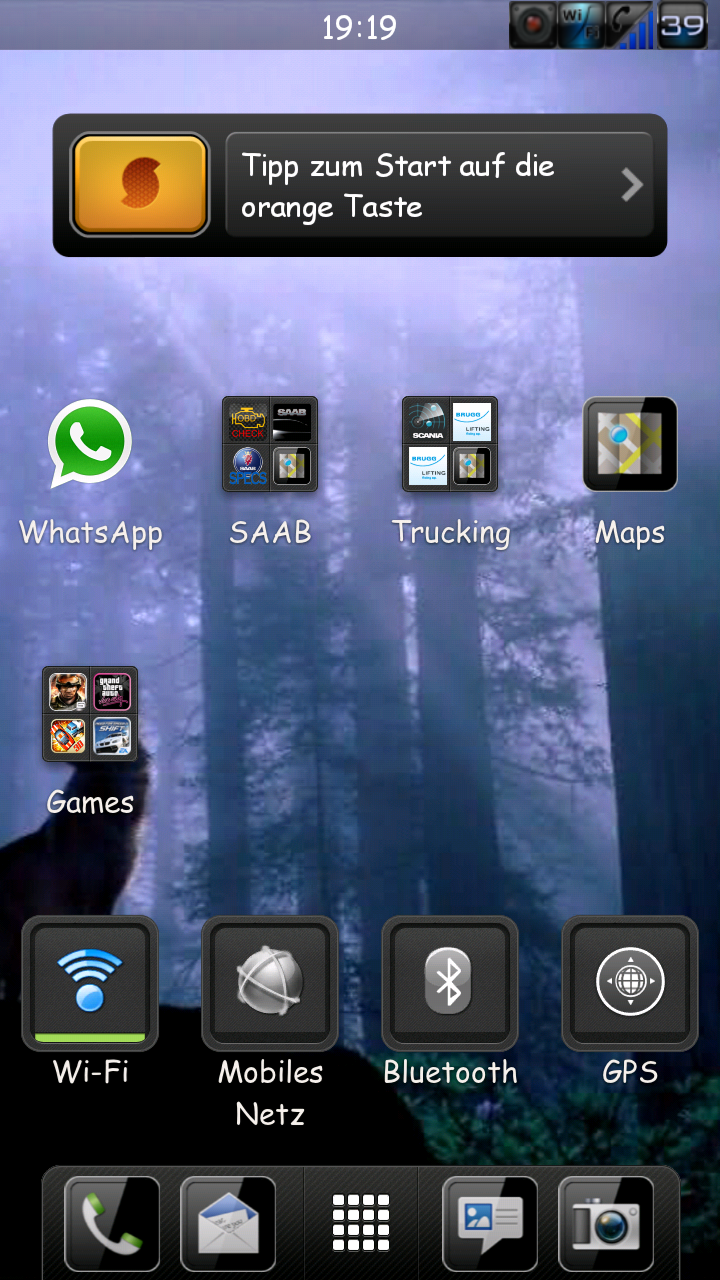
Task: Open the app drawer grid
Action: [360, 1223]
